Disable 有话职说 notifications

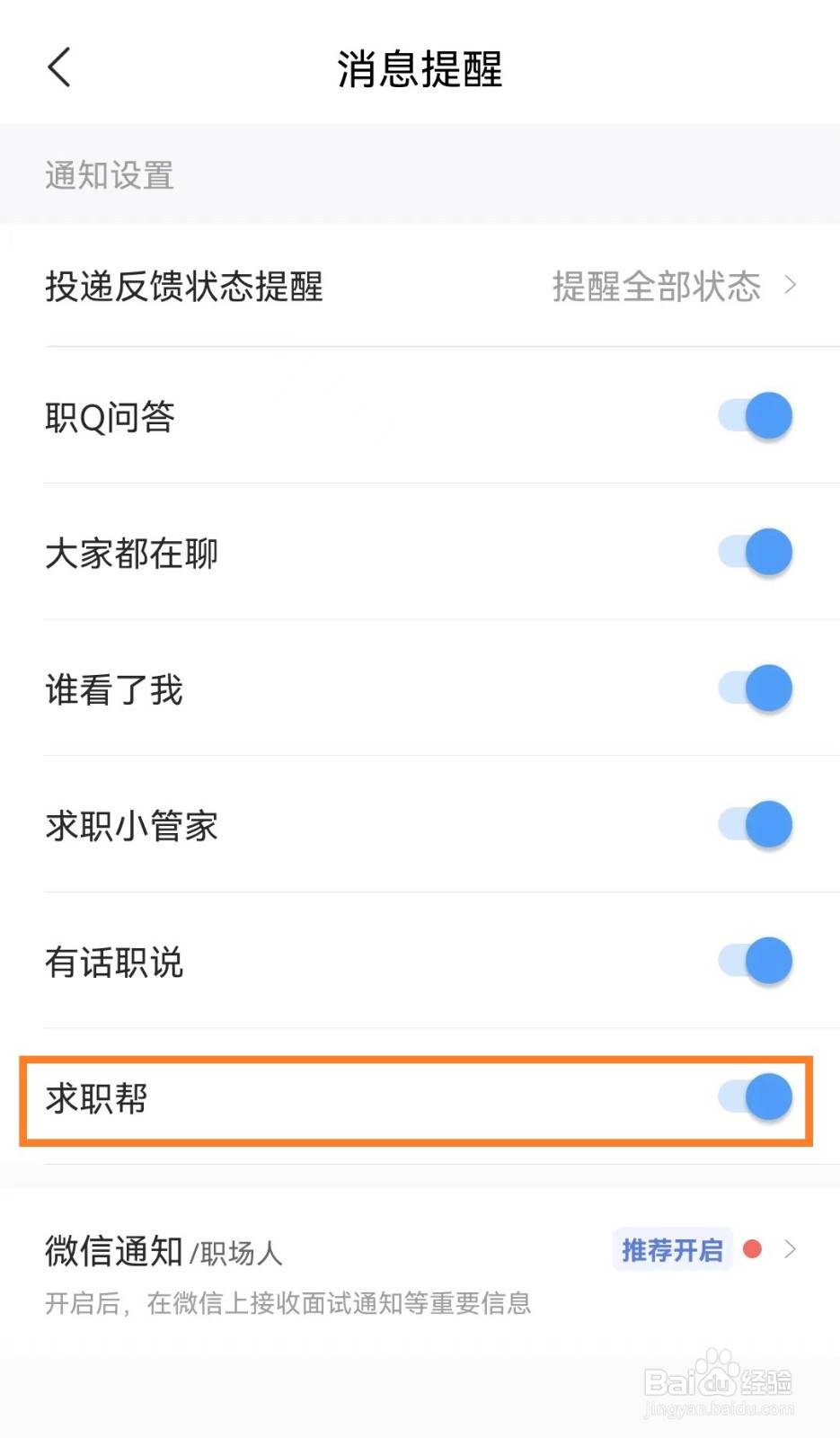point(755,961)
